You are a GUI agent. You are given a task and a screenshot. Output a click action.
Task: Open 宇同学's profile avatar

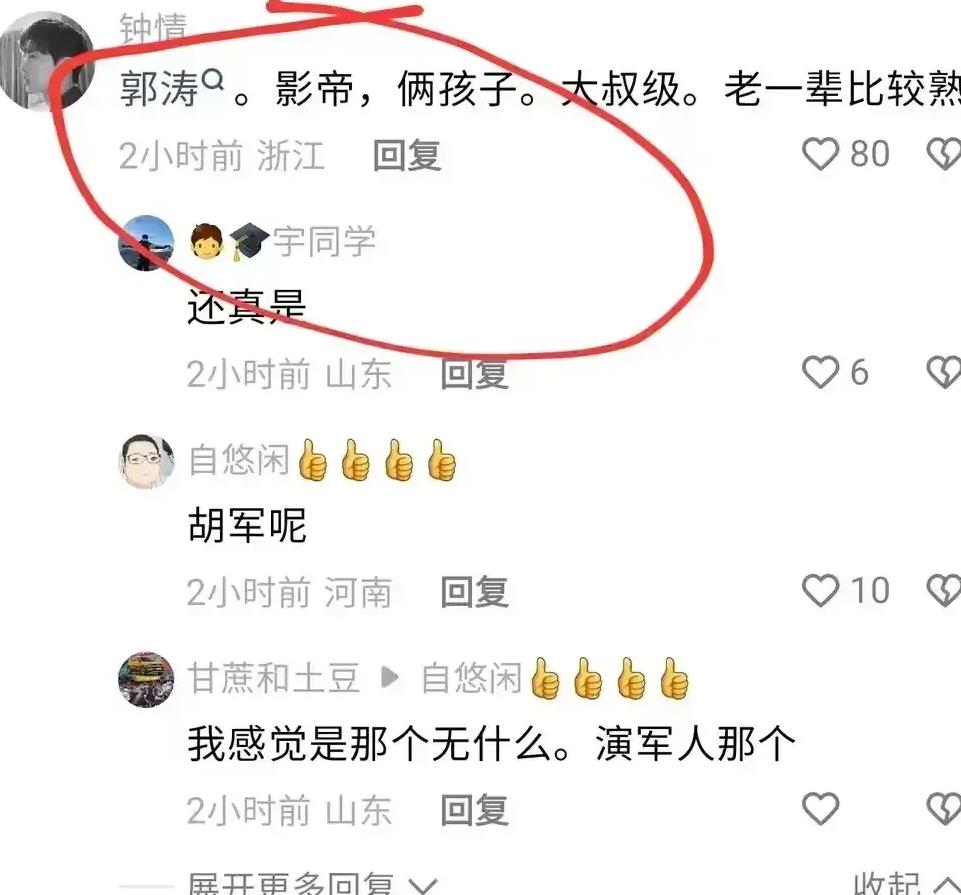146,242
